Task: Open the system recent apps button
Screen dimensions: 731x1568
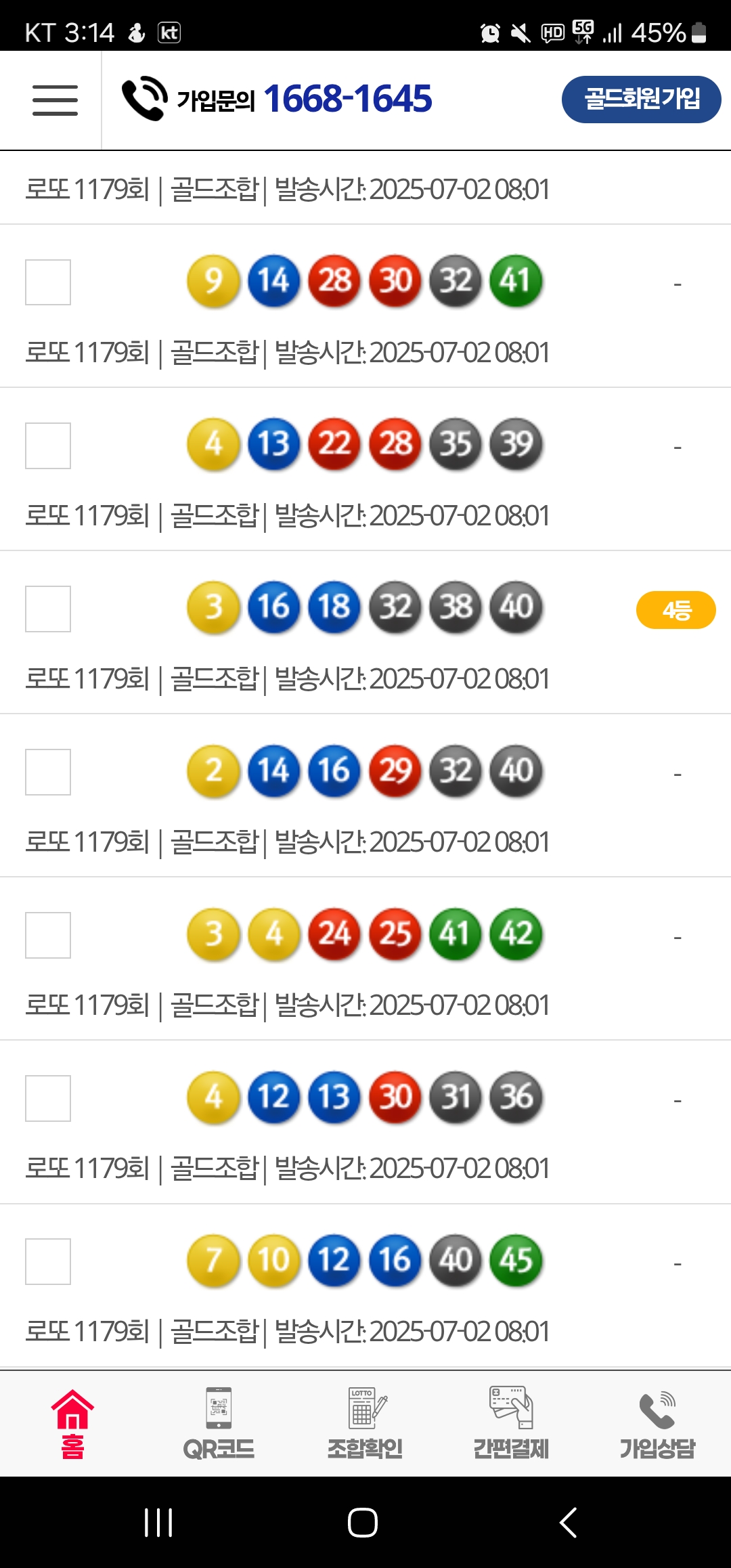Action: pos(159,1523)
